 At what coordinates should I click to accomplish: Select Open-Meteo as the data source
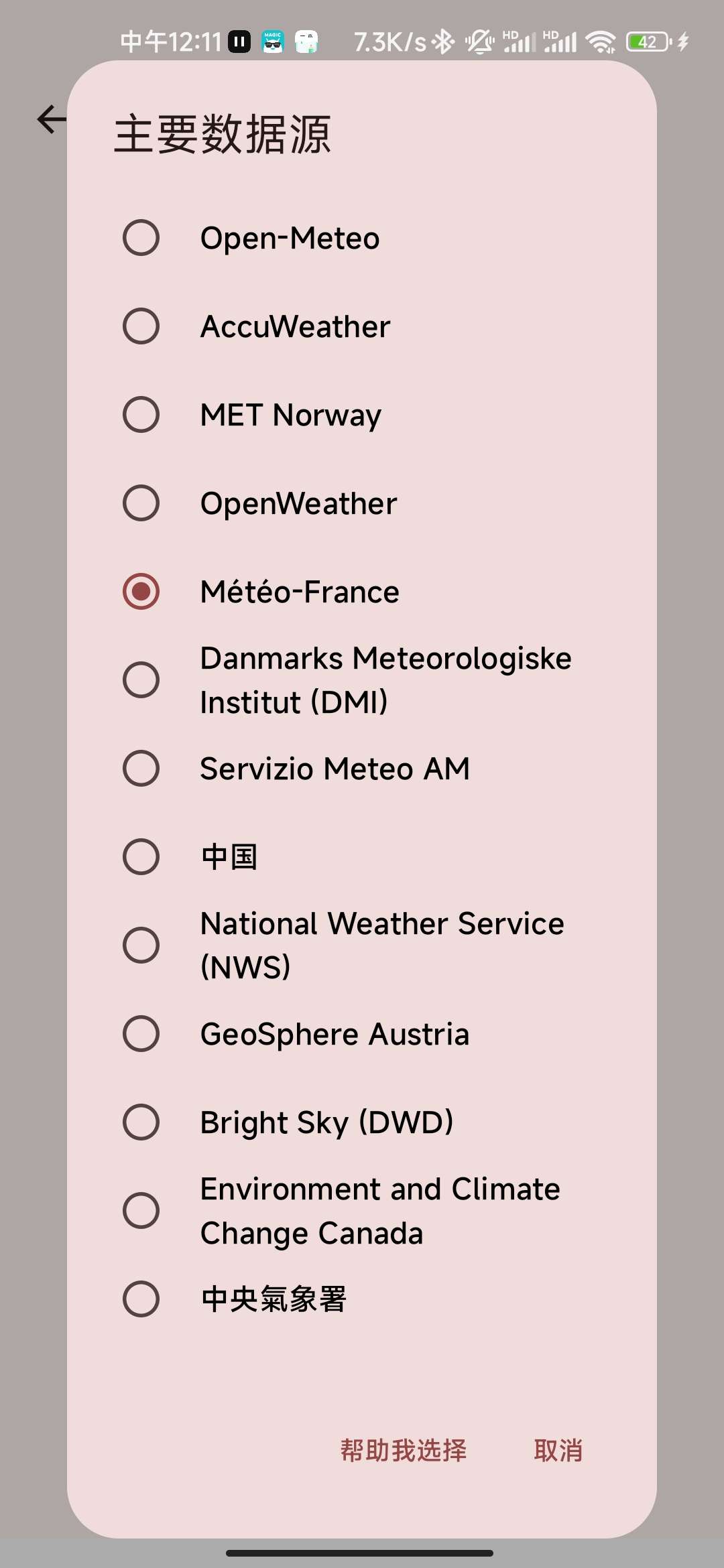point(141,238)
